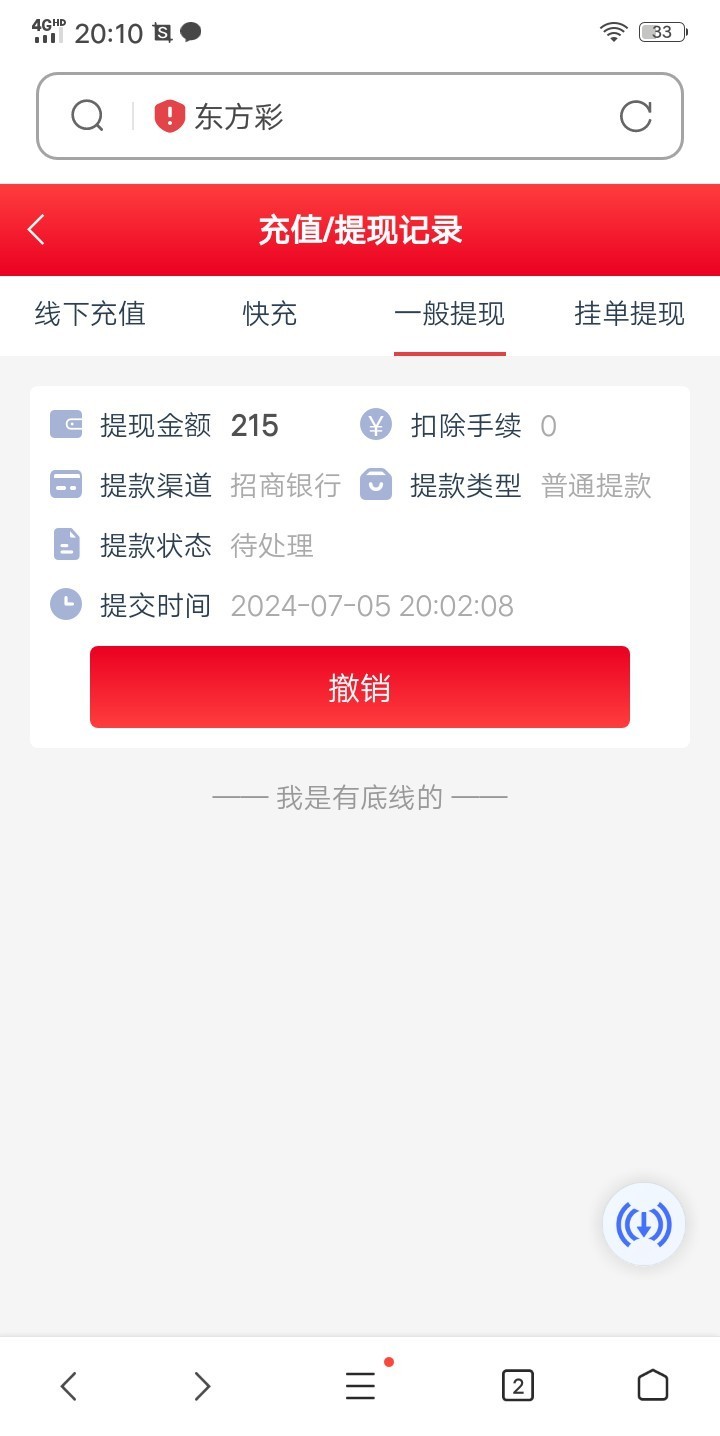Switch to the 线下充值 tab
This screenshot has height=1436, width=720.
pyautogui.click(x=90, y=314)
